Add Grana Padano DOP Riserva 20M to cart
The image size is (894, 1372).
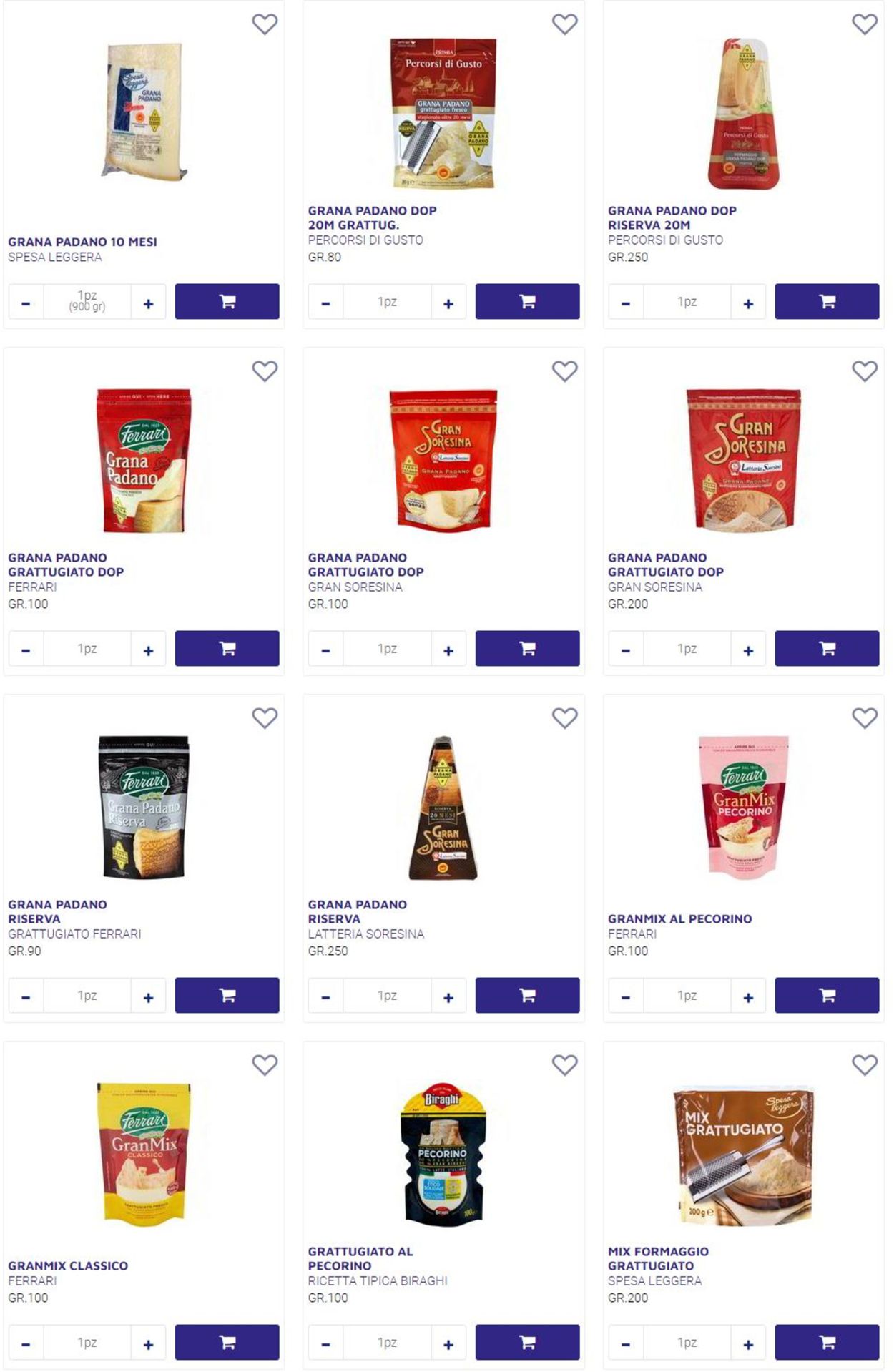pos(827,301)
